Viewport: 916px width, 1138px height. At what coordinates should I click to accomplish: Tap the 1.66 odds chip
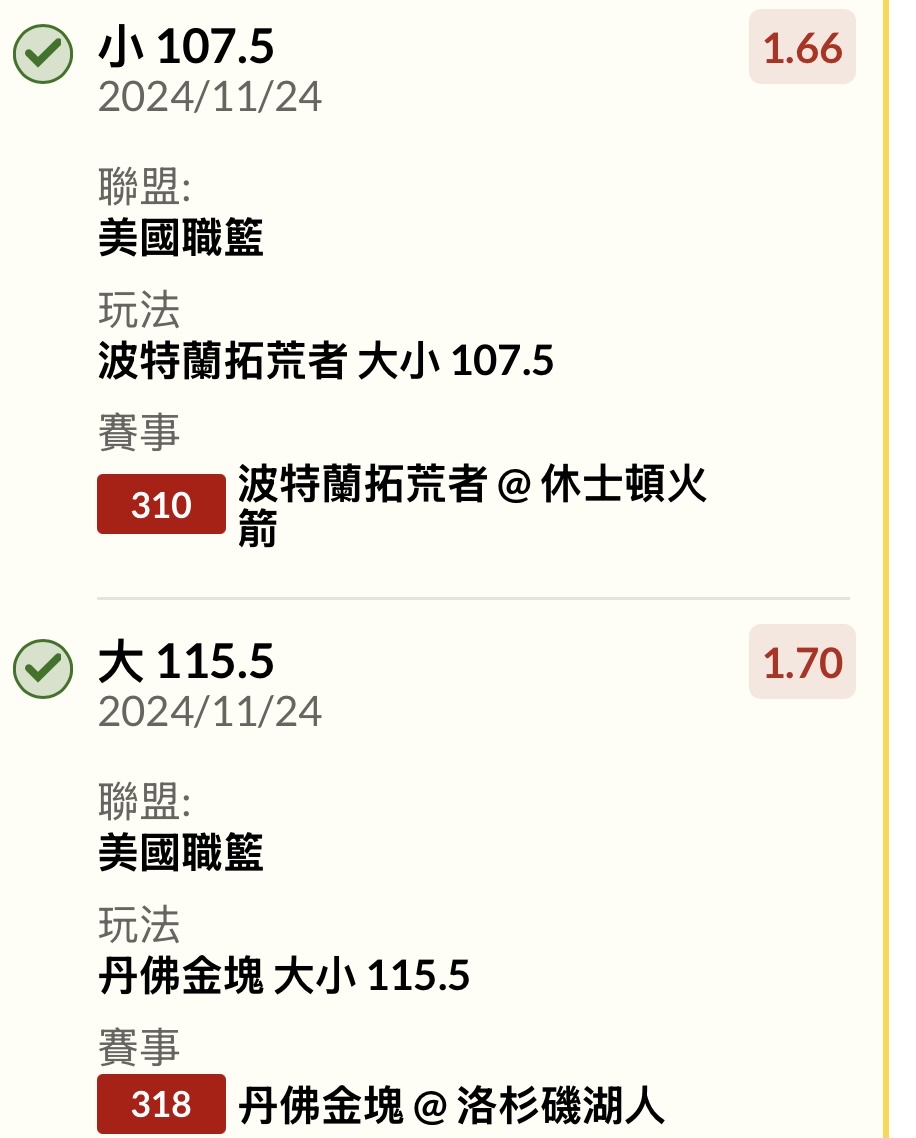(x=802, y=47)
